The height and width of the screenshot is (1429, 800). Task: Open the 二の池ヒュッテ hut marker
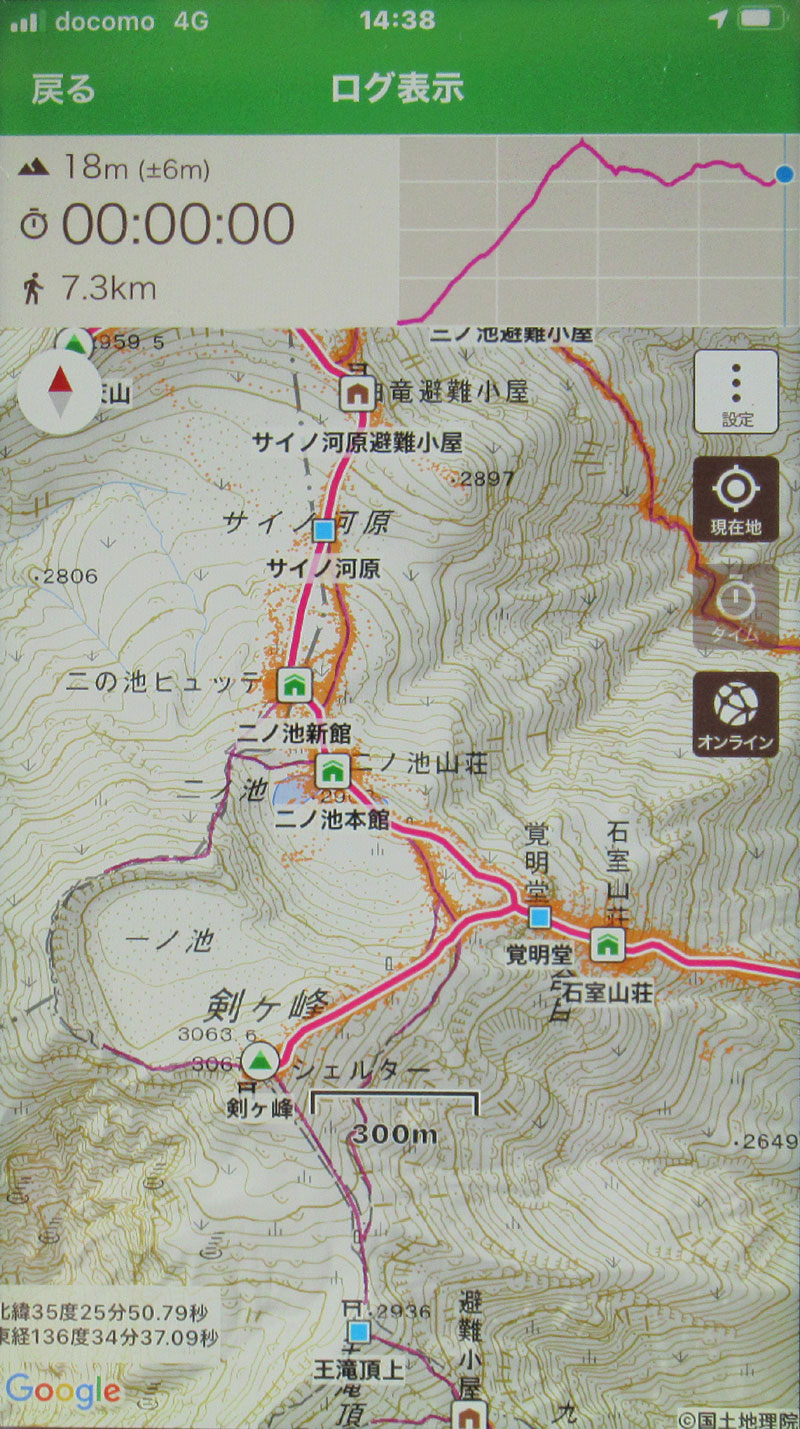[293, 685]
